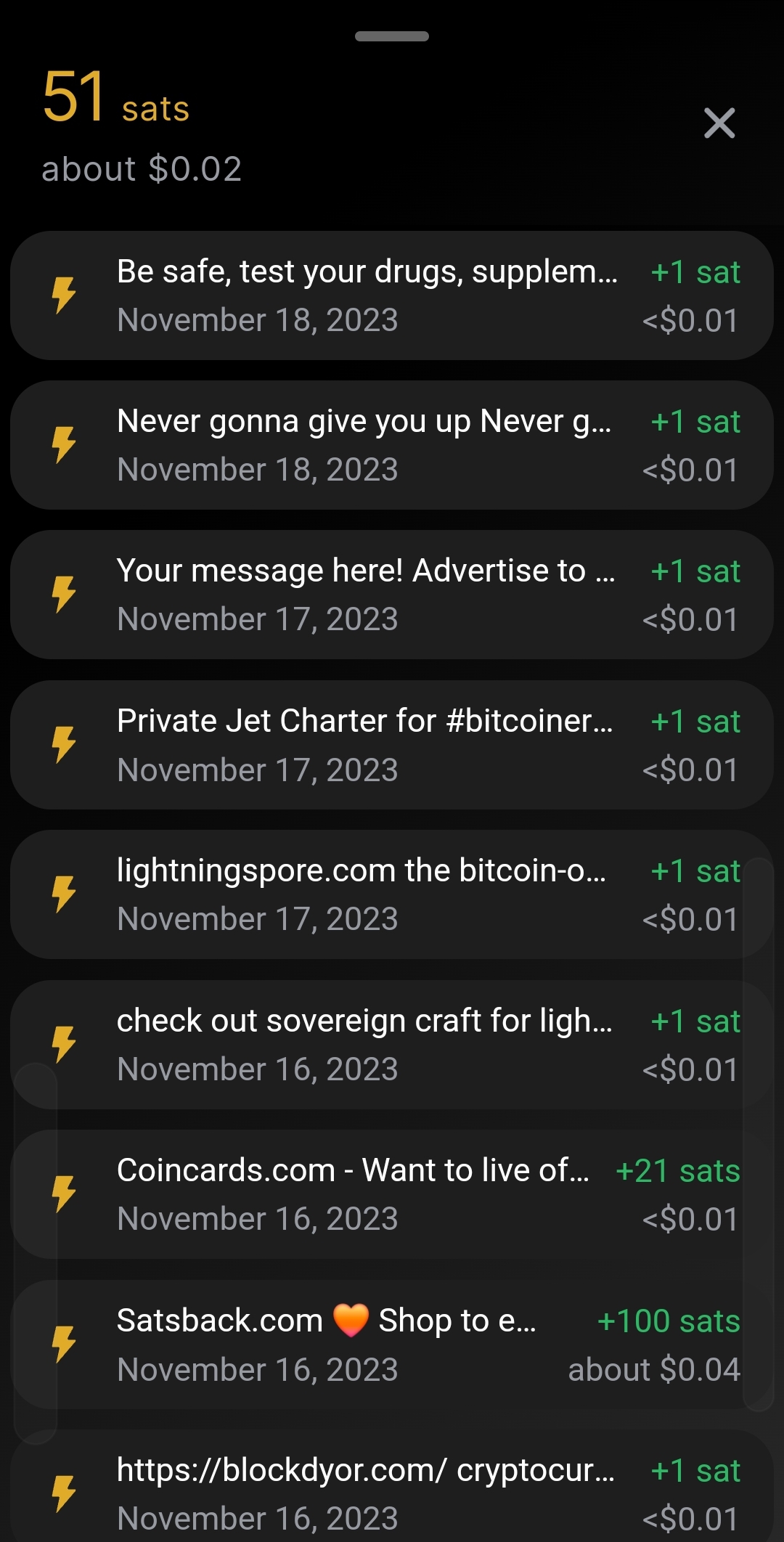Image resolution: width=784 pixels, height=1542 pixels.
Task: Open the Satsback.com +100 sats transaction
Action: pyautogui.click(x=392, y=1345)
